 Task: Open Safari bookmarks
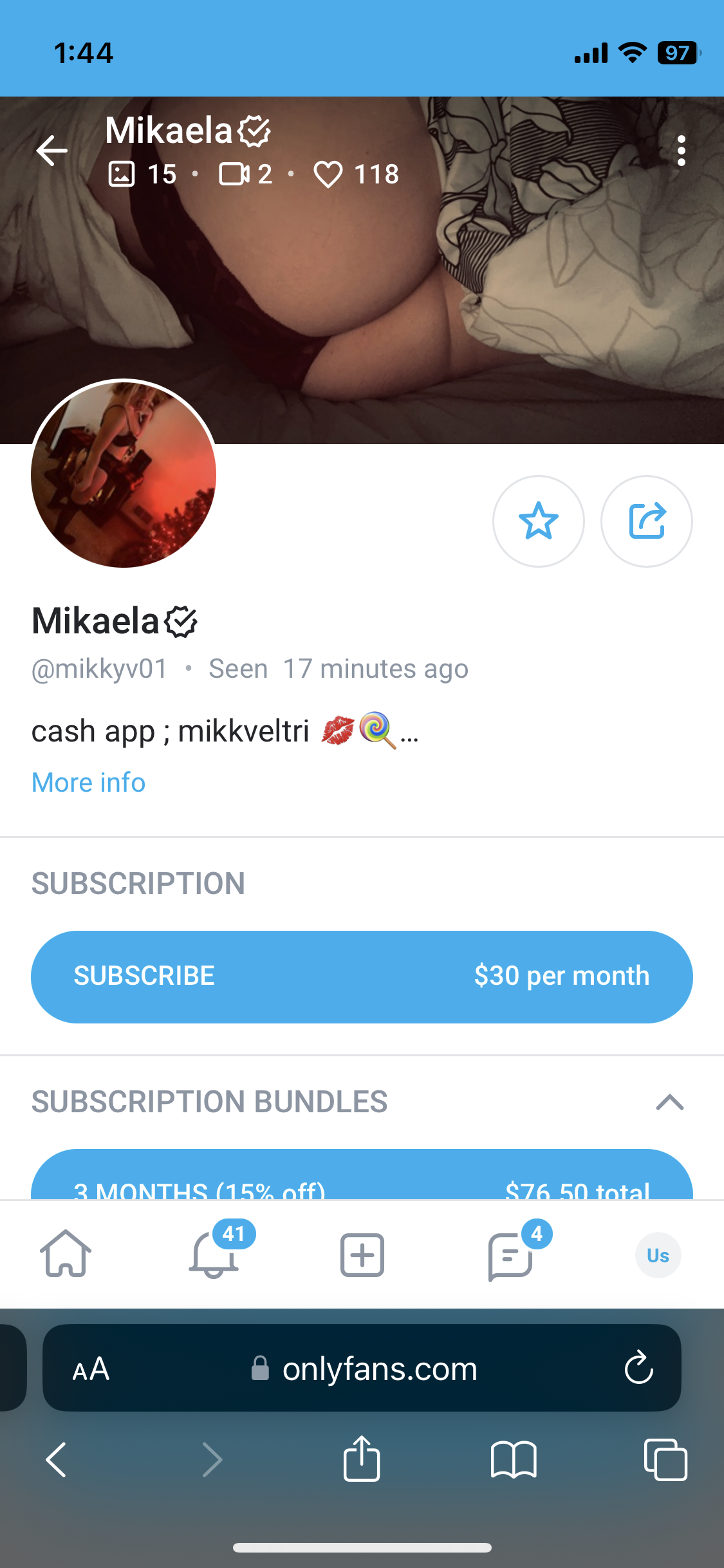(x=513, y=1459)
